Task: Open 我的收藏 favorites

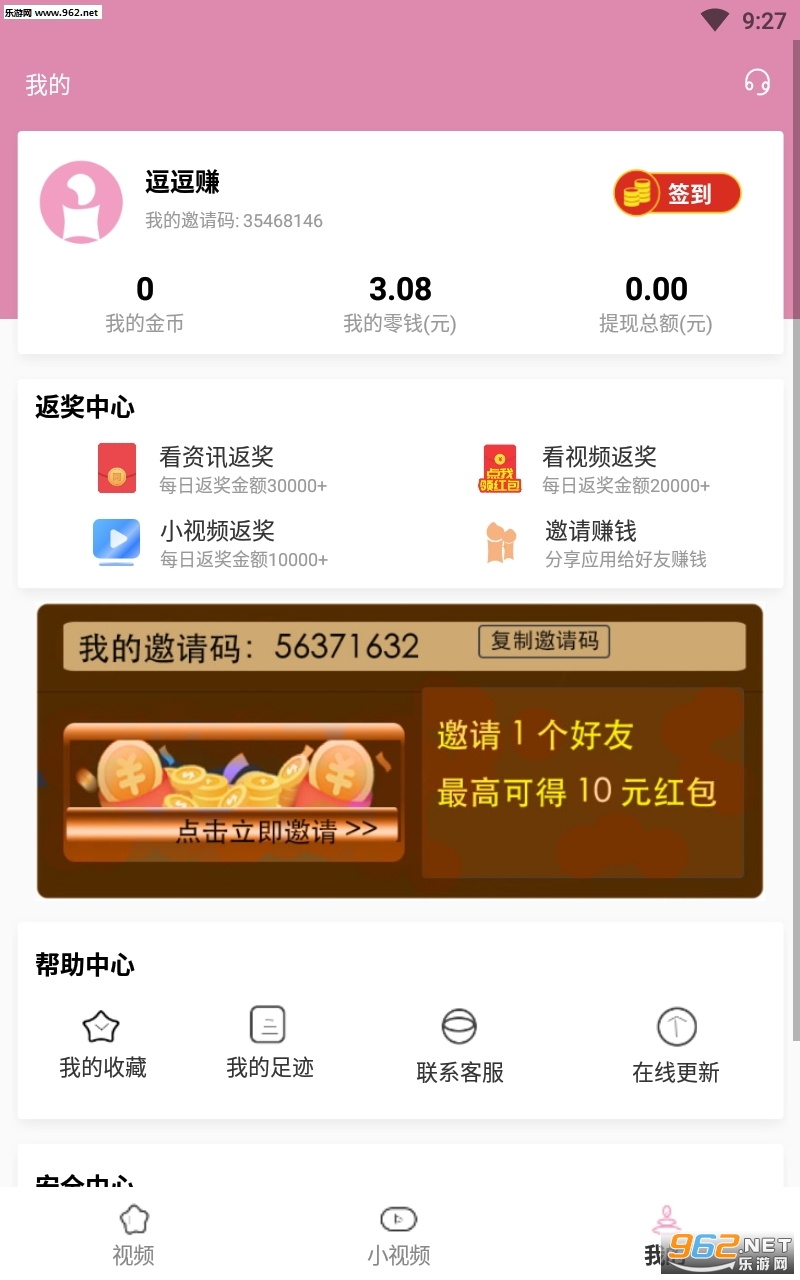Action: point(102,1045)
